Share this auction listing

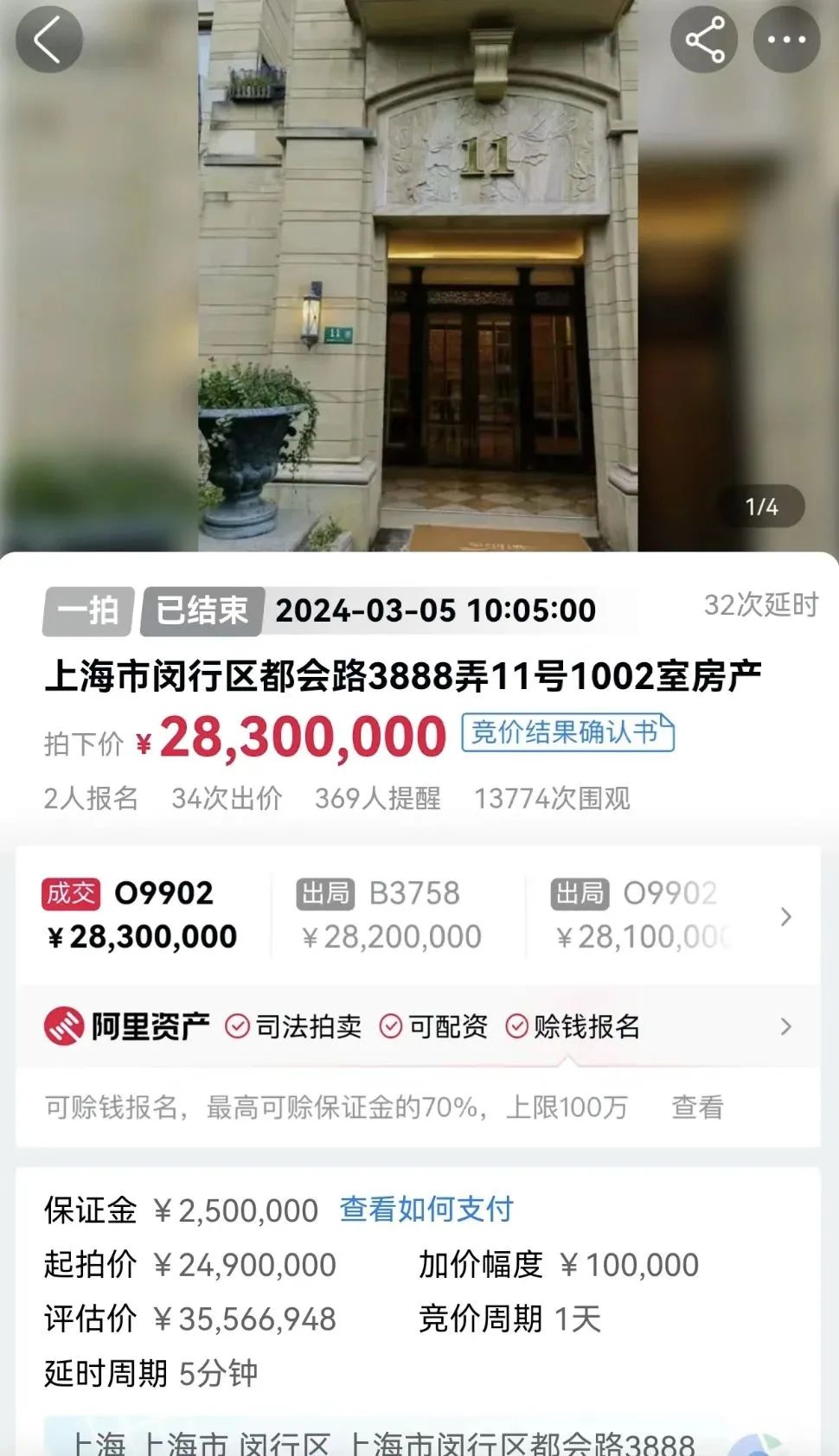coord(704,40)
